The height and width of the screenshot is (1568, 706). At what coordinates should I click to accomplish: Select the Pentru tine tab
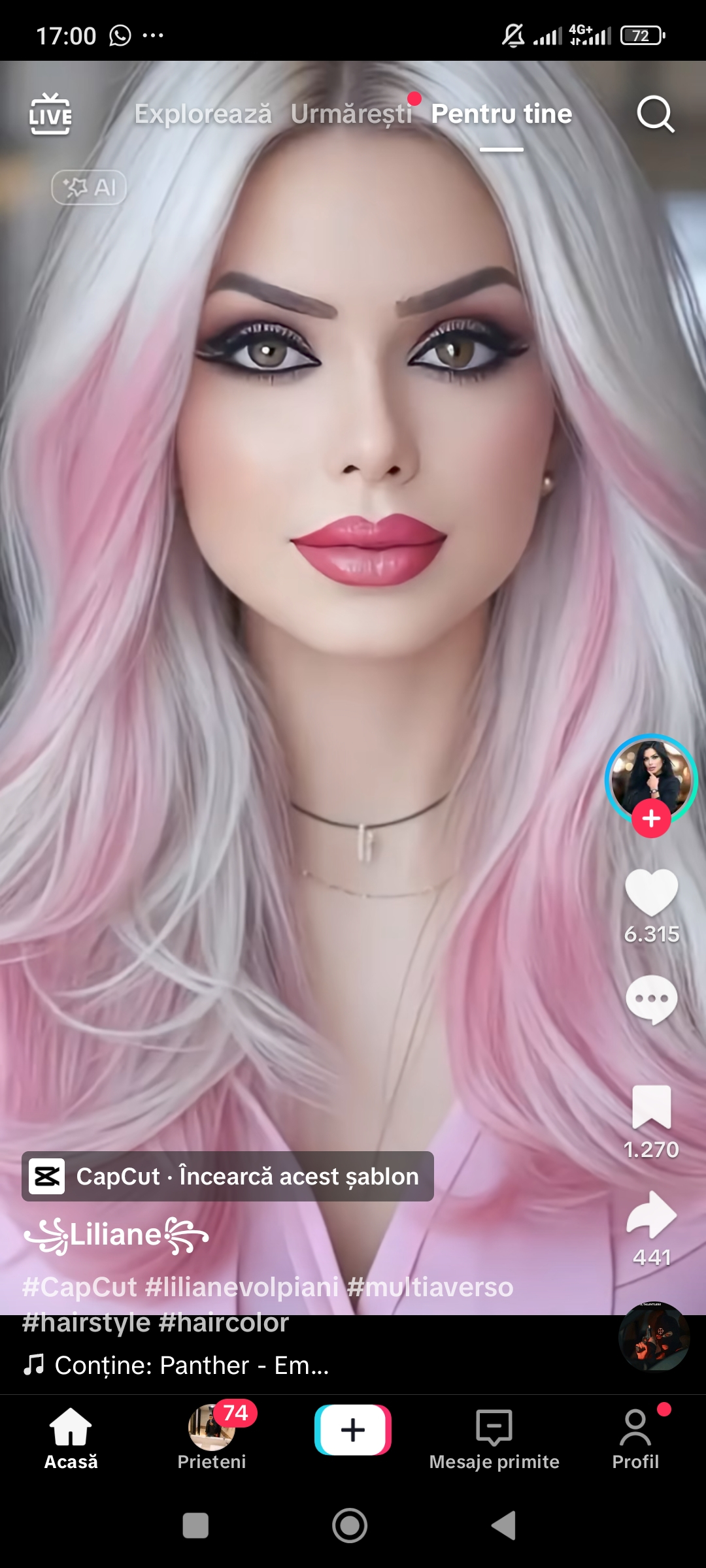501,114
